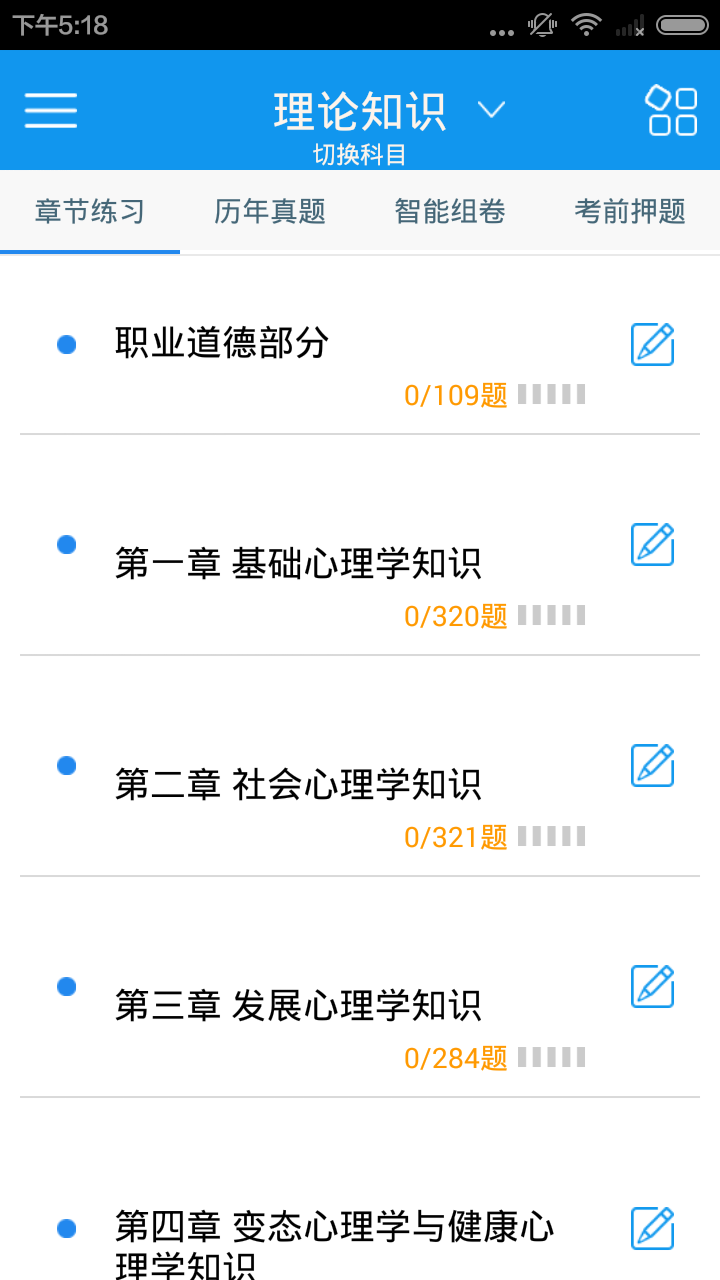The height and width of the screenshot is (1280, 720).
Task: Open the hamburger drawer menu
Action: click(x=51, y=110)
